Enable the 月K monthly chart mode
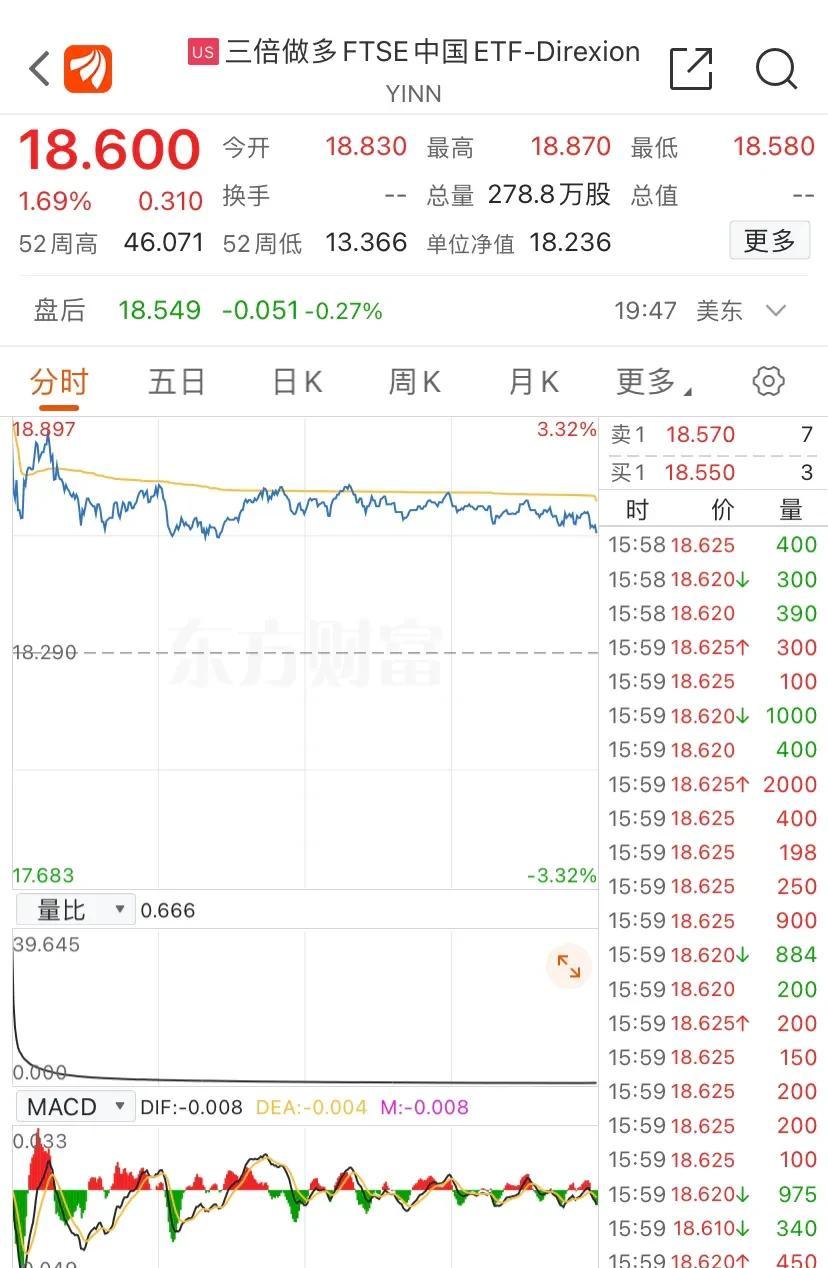Image resolution: width=828 pixels, height=1268 pixels. (531, 380)
